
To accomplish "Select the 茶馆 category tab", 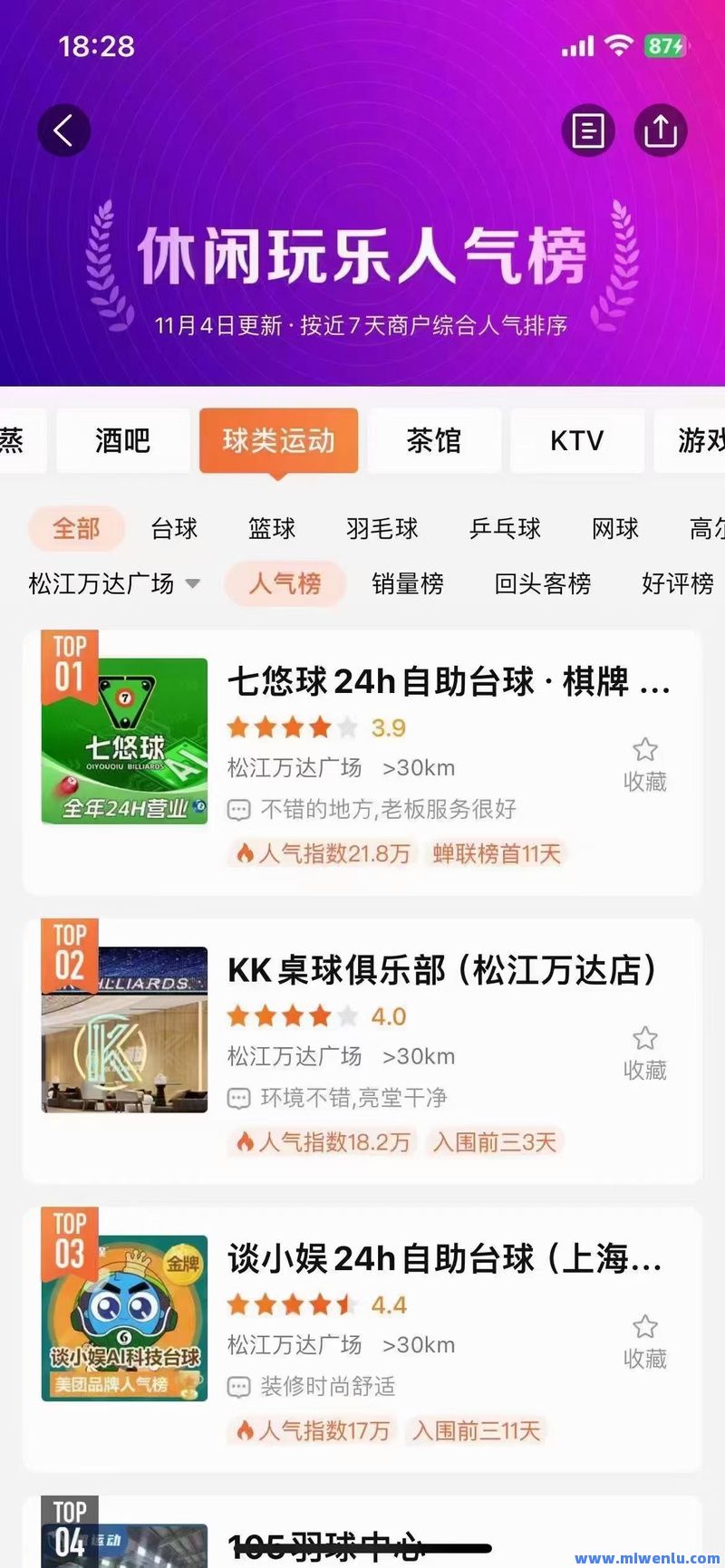I will (x=433, y=441).
